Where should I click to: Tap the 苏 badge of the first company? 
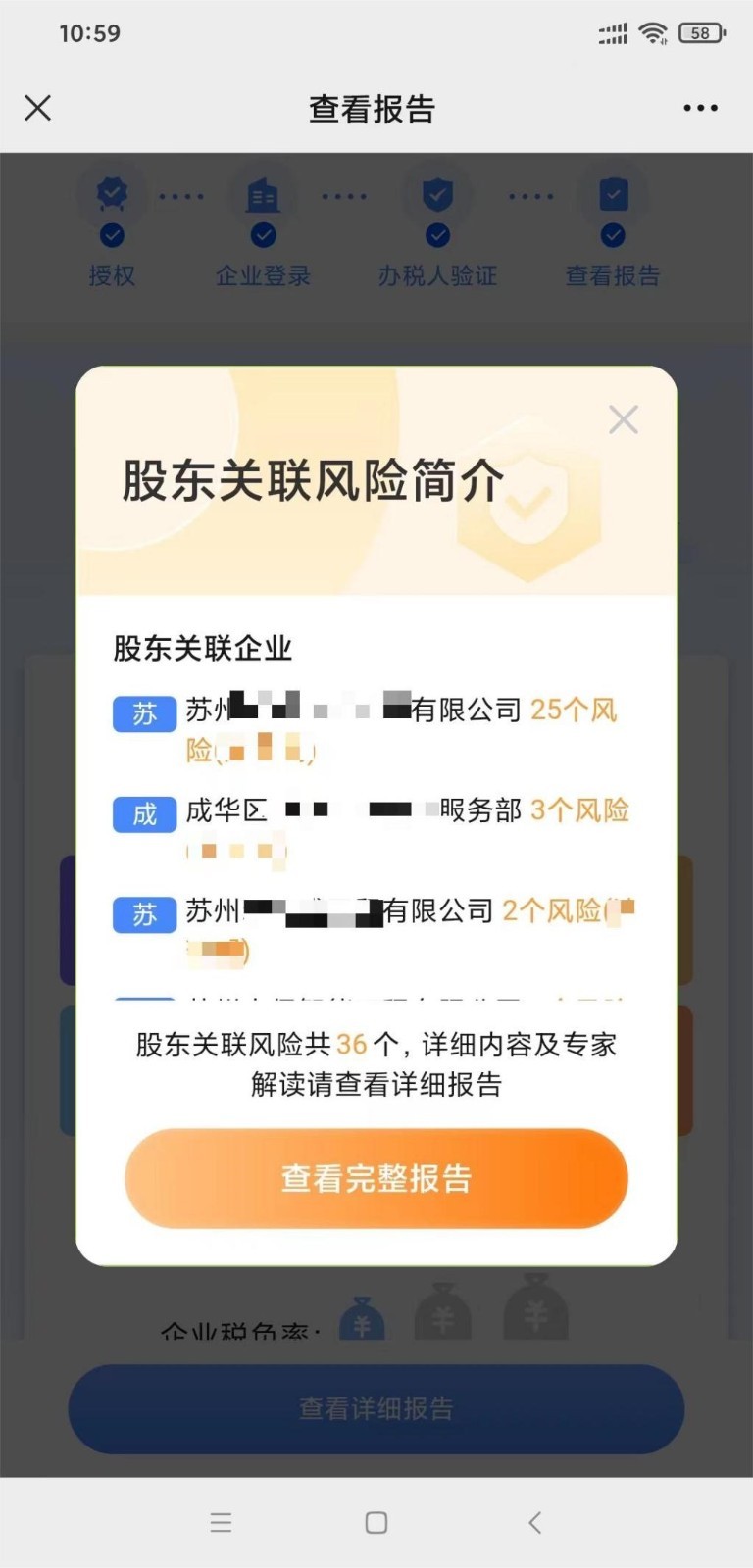[x=143, y=714]
